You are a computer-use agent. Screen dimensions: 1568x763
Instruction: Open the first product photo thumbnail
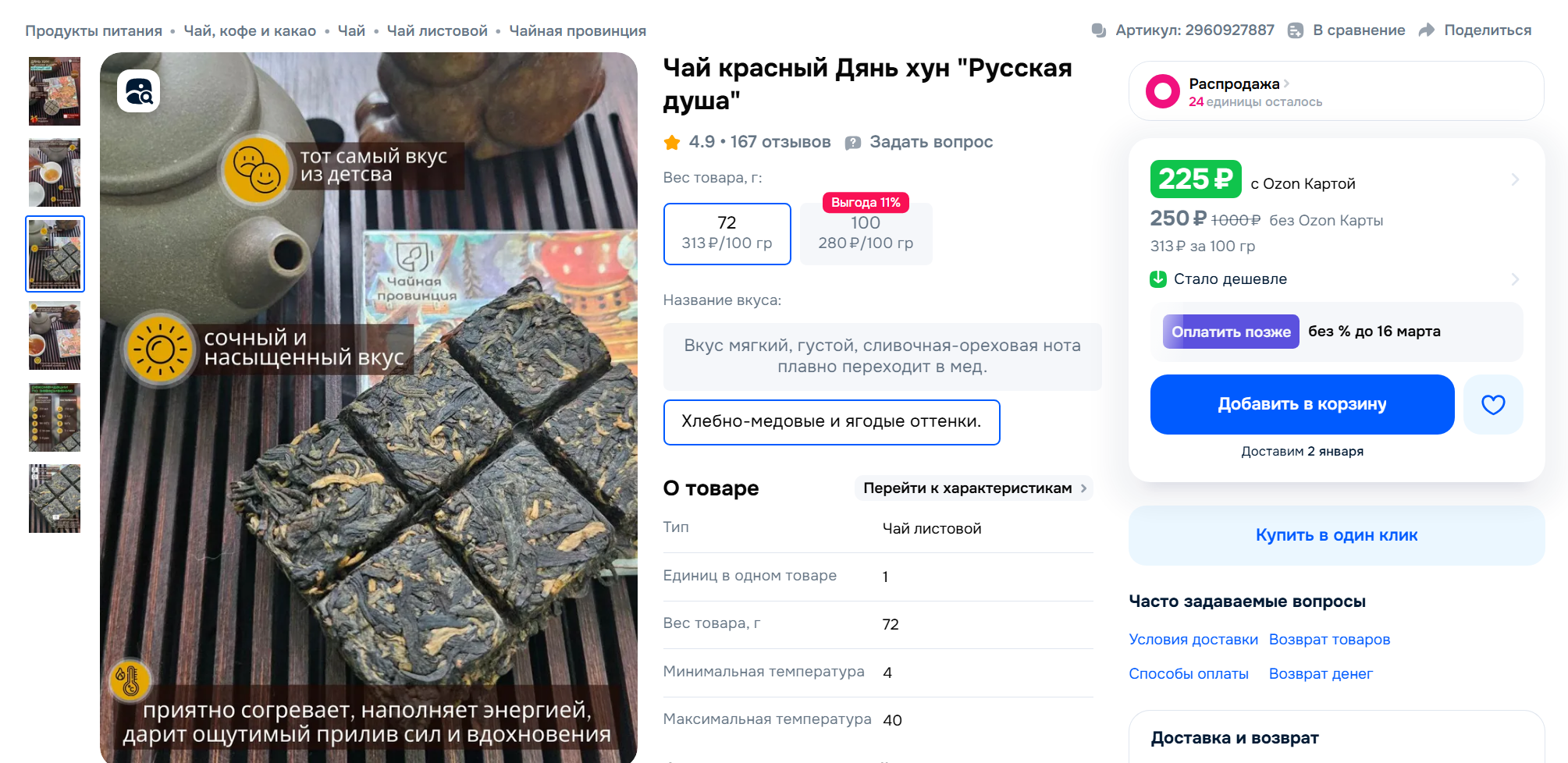[x=55, y=91]
